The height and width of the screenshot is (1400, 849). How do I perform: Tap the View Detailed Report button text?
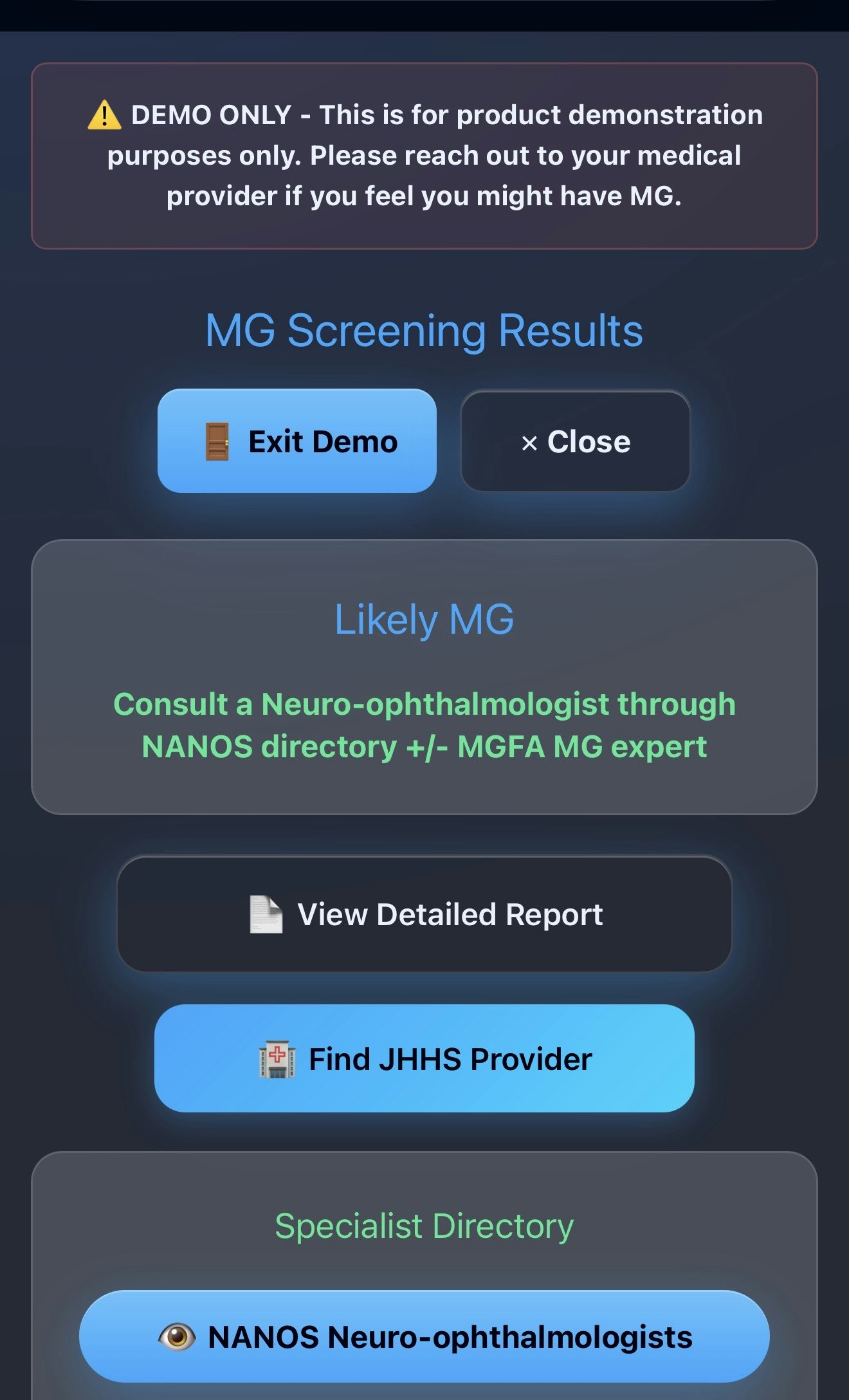pyautogui.click(x=450, y=914)
